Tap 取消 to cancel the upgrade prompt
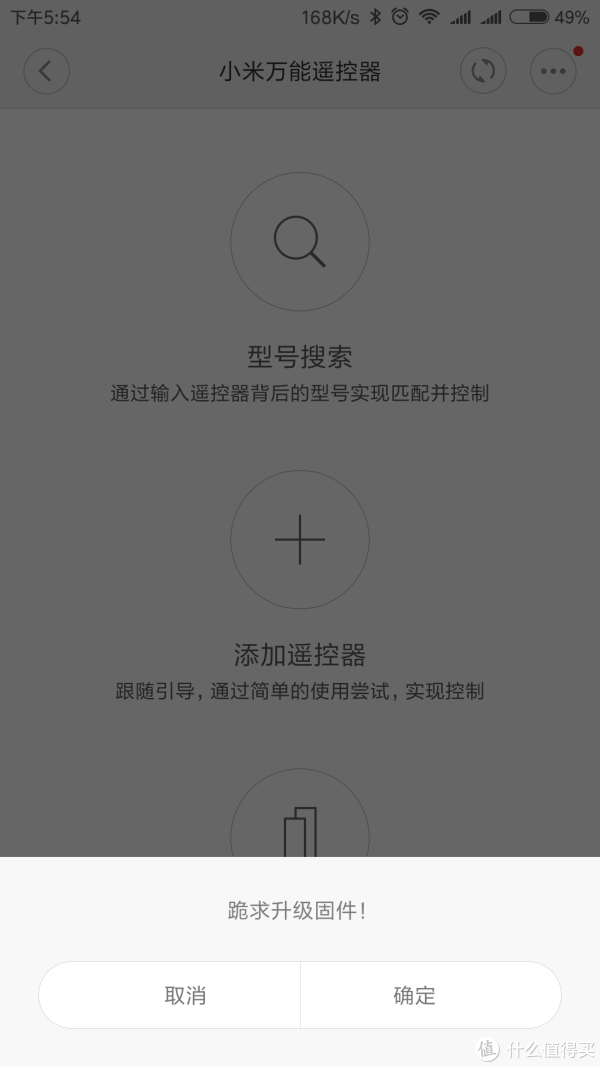 (x=185, y=995)
